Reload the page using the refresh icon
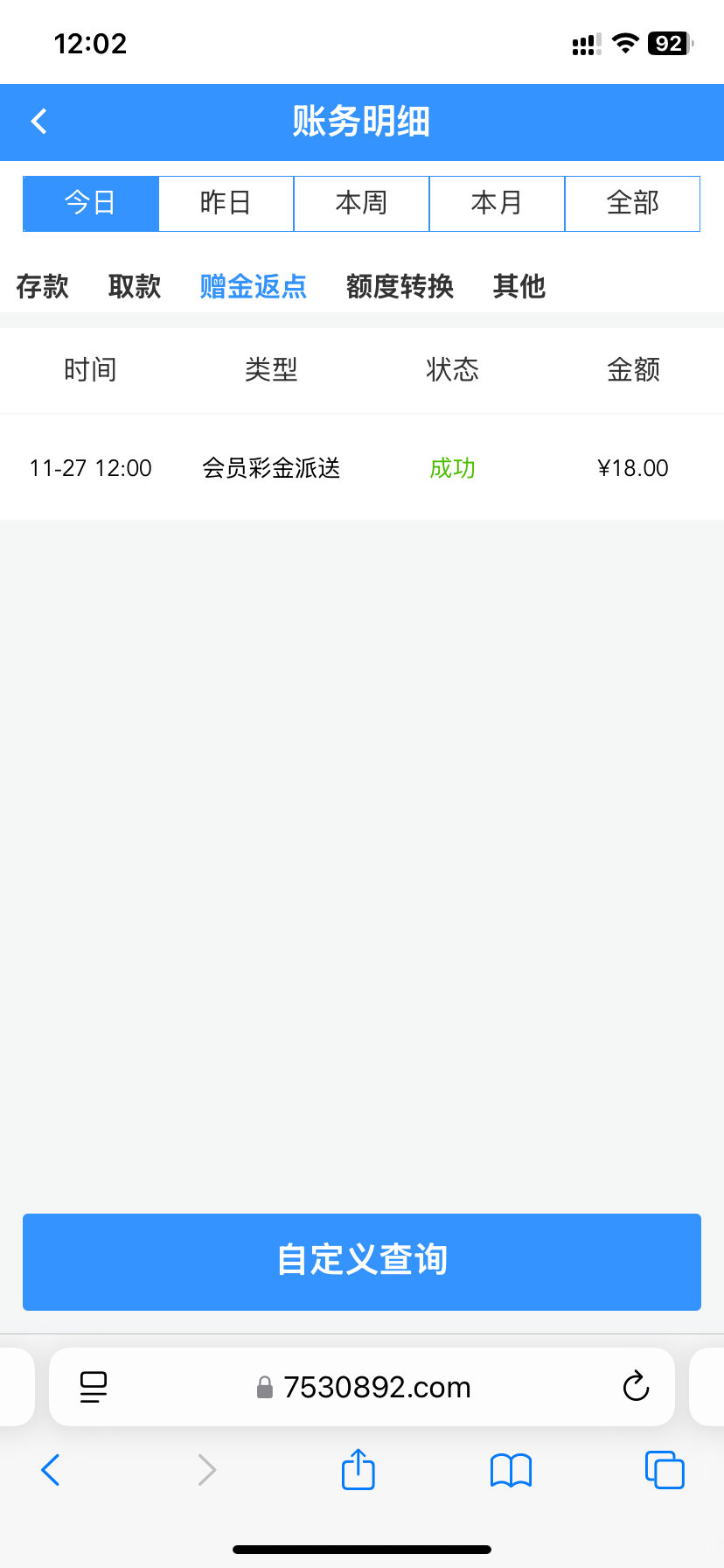The image size is (724, 1568). [x=636, y=1387]
